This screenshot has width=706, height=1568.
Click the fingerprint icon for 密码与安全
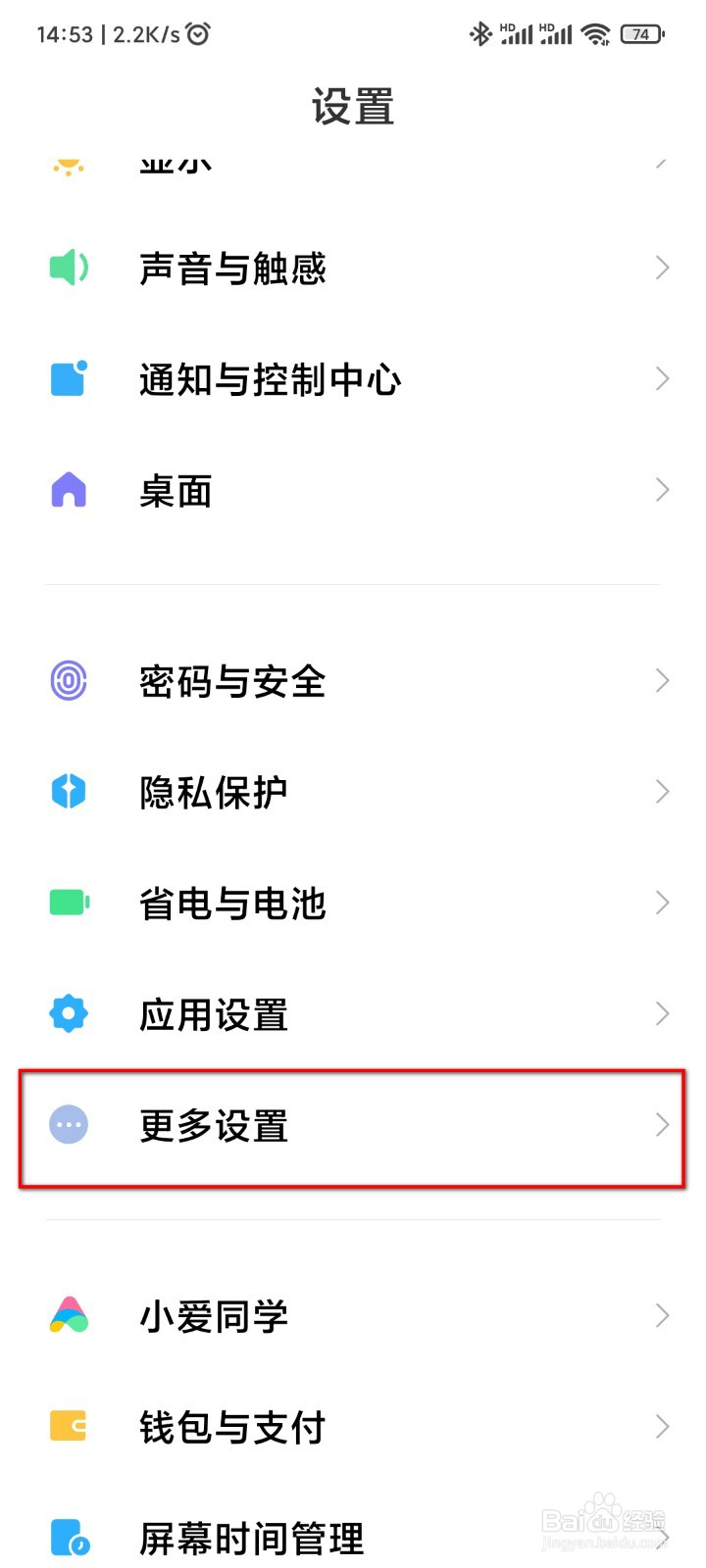pos(67,681)
